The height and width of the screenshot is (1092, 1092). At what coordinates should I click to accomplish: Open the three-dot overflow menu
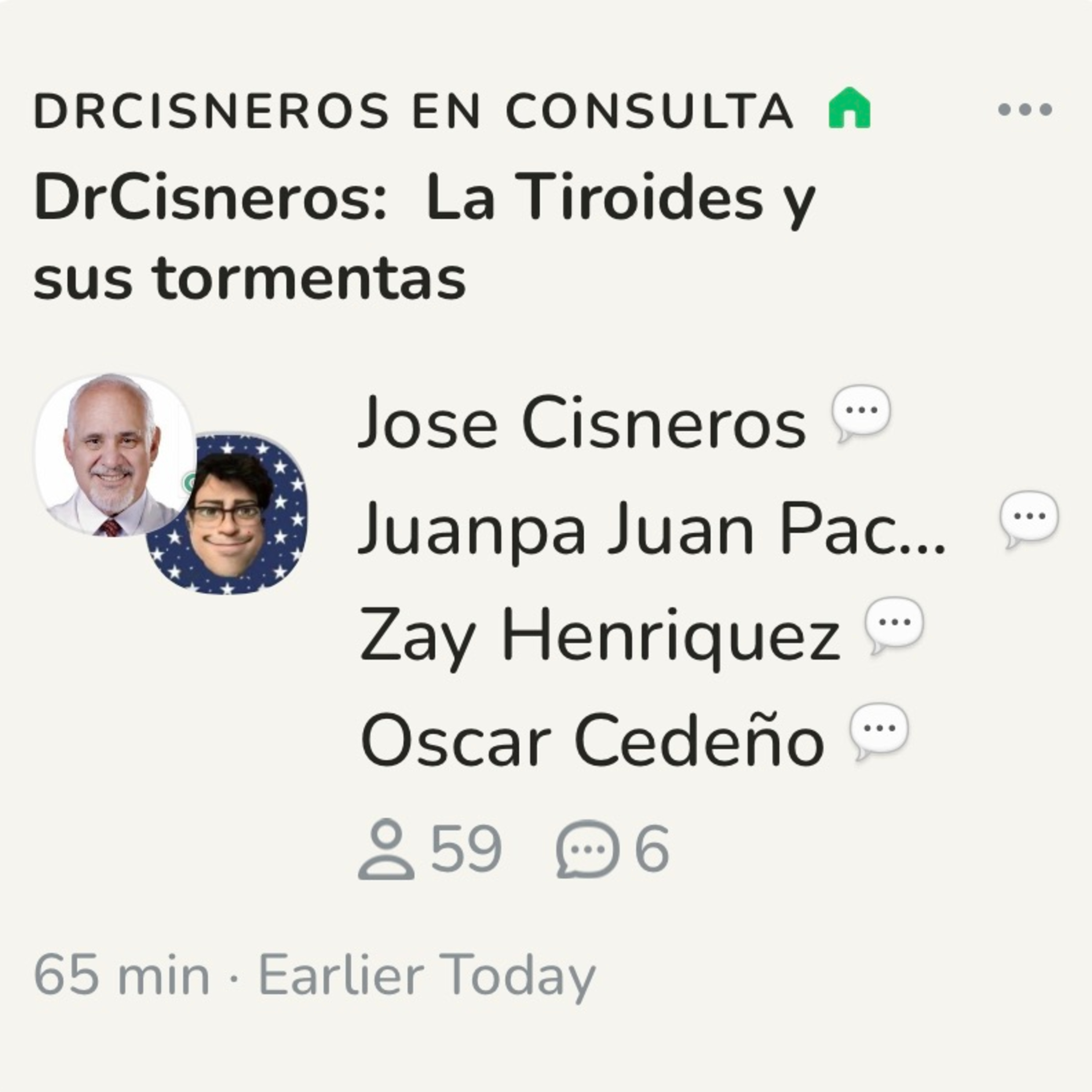(x=1024, y=109)
